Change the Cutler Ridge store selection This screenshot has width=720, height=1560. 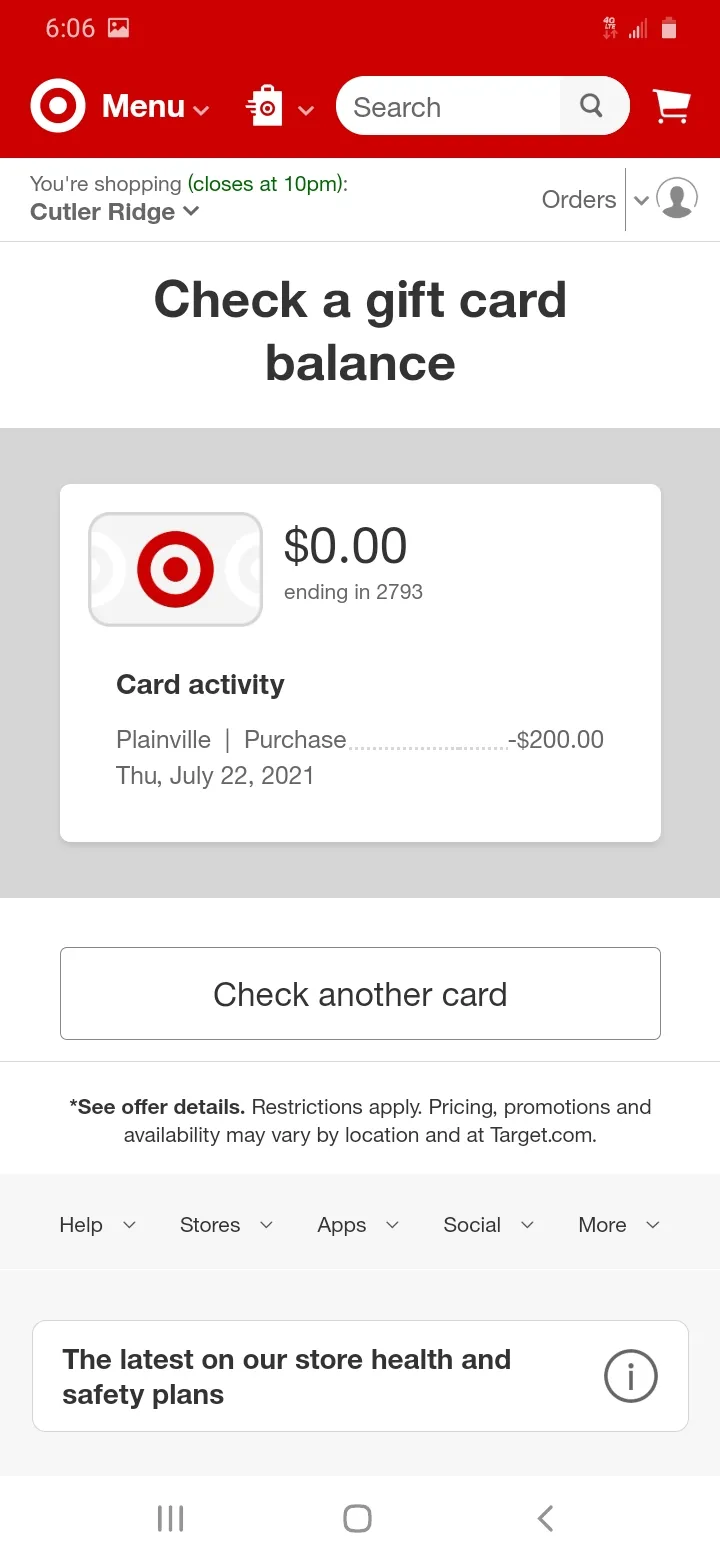pyautogui.click(x=114, y=212)
